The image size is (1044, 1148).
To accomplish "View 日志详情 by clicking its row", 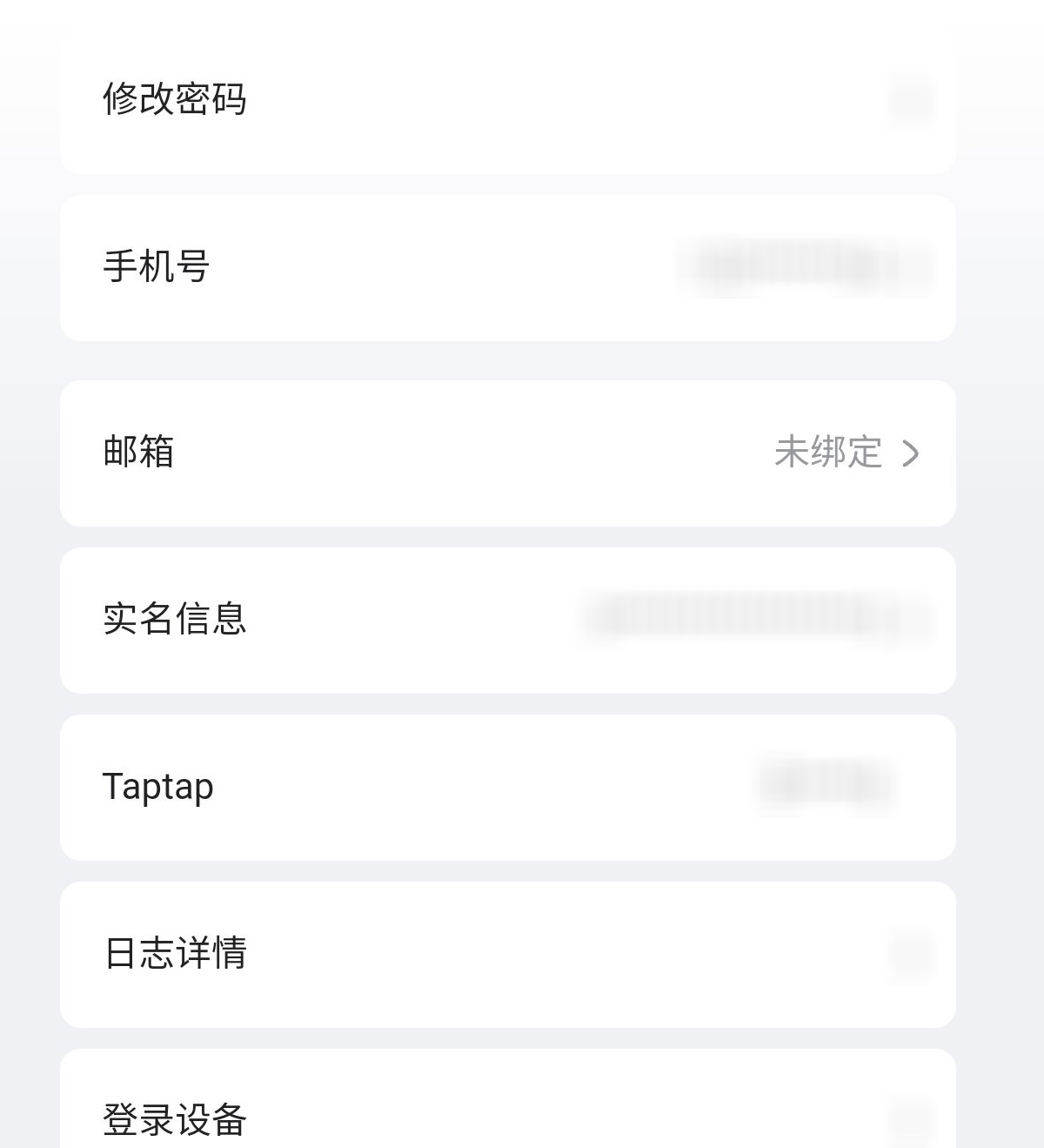I will tap(507, 953).
